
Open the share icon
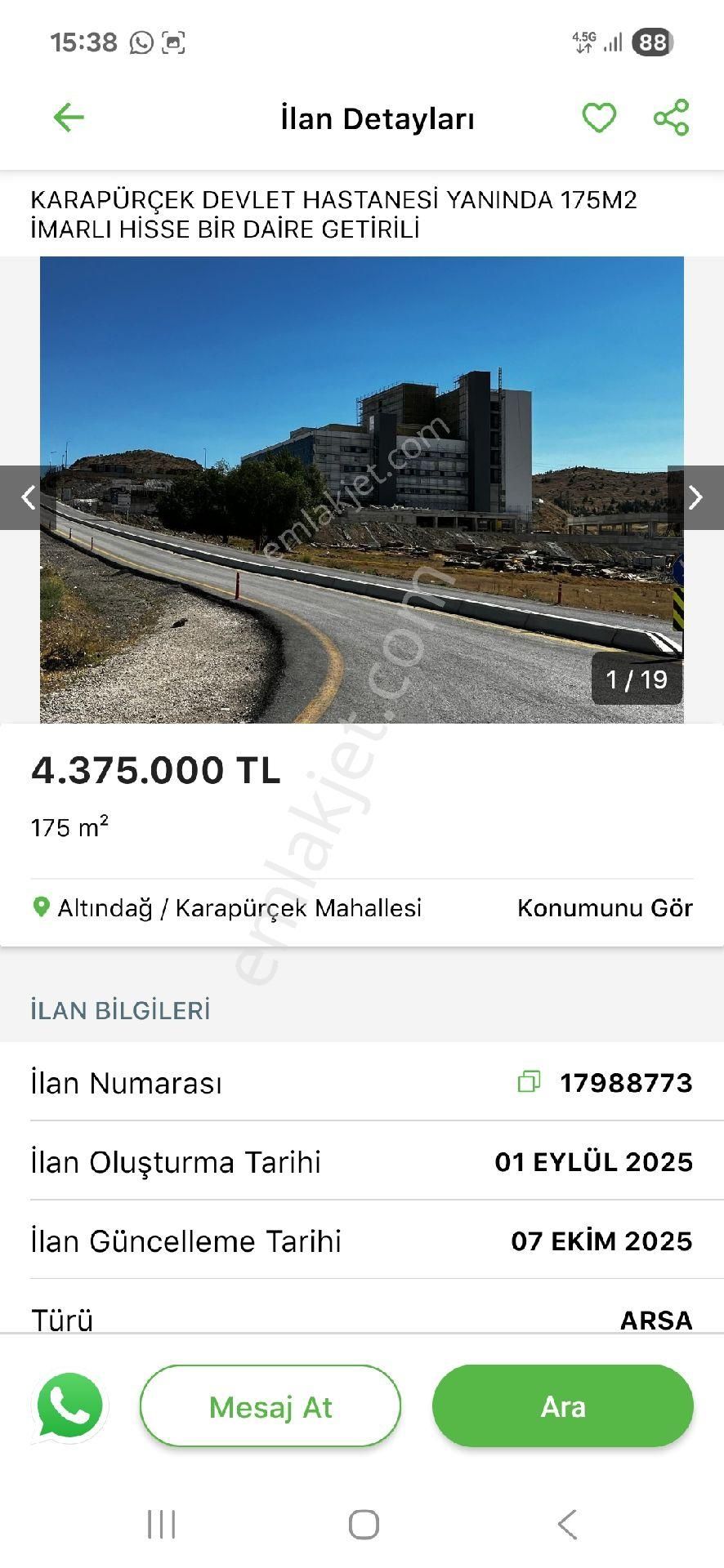[670, 117]
